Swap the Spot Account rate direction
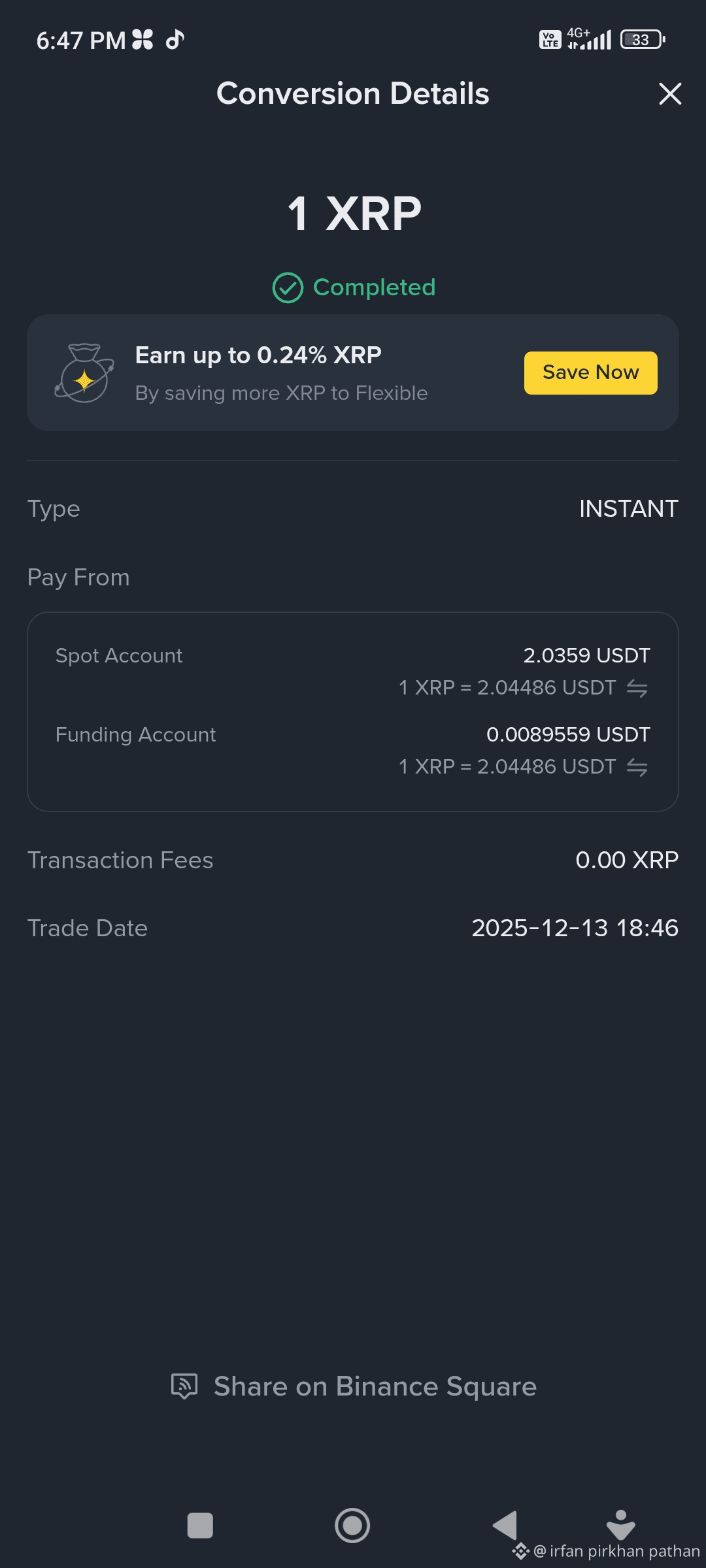 coord(637,688)
